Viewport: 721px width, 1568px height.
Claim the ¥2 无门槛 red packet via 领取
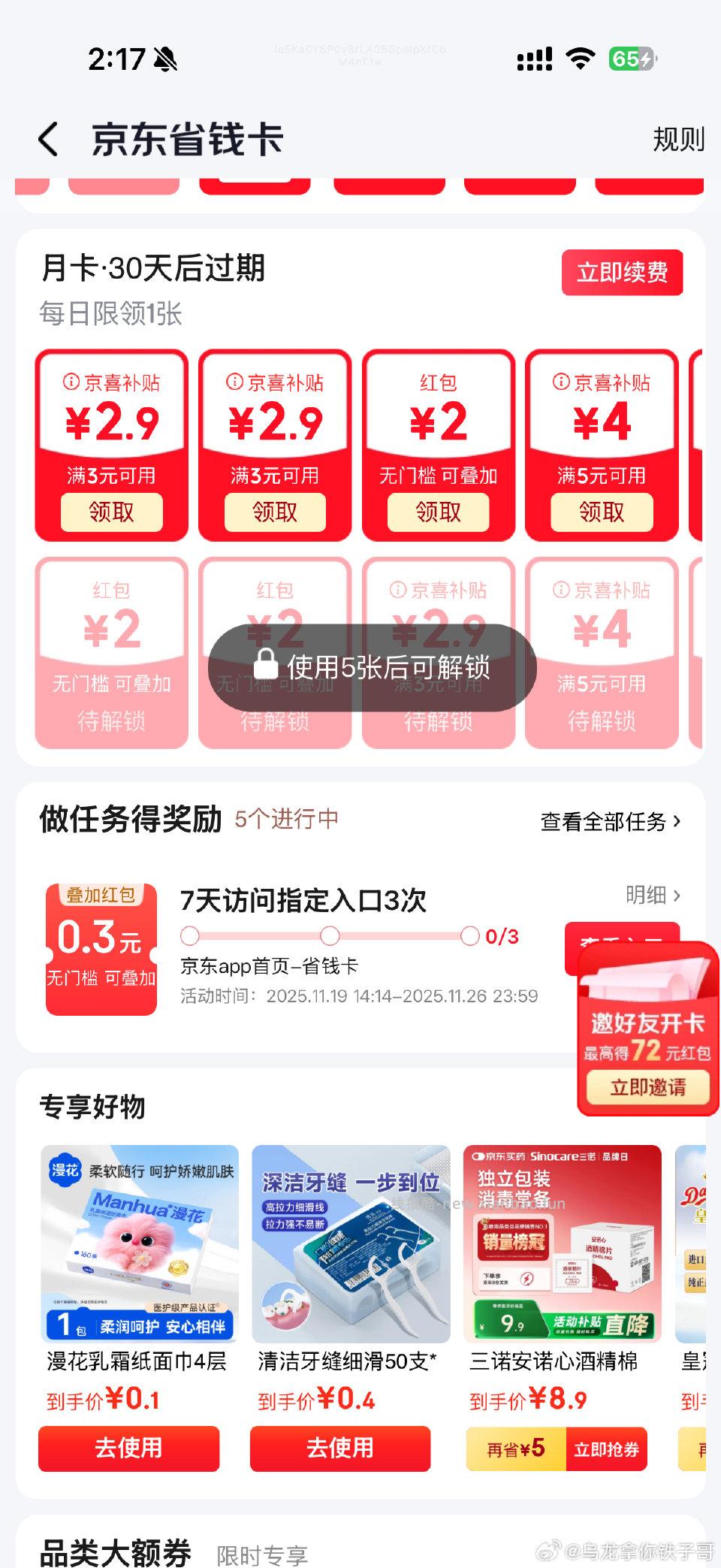[x=438, y=512]
